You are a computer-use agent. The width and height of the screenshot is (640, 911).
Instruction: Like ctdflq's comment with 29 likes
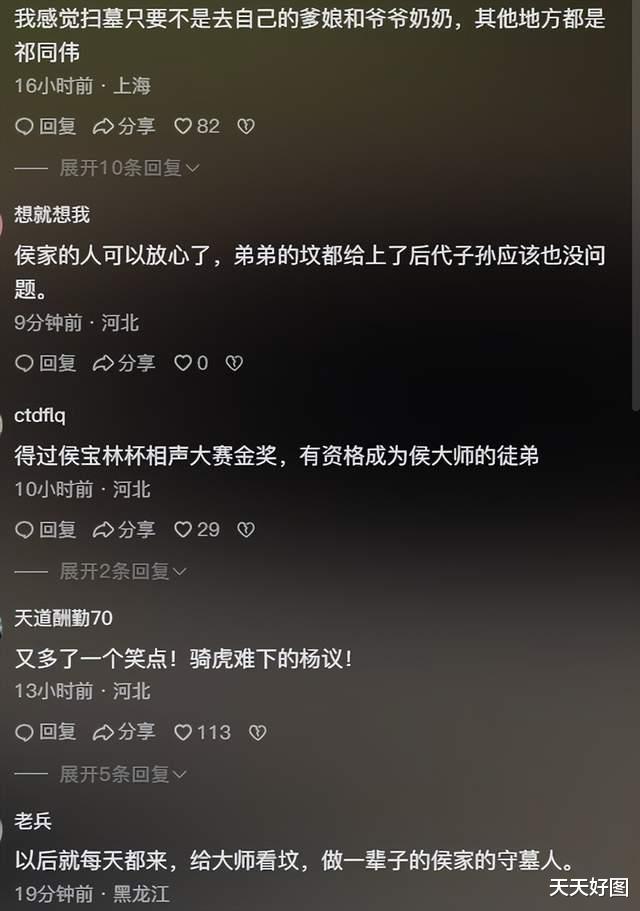pyautogui.click(x=183, y=529)
